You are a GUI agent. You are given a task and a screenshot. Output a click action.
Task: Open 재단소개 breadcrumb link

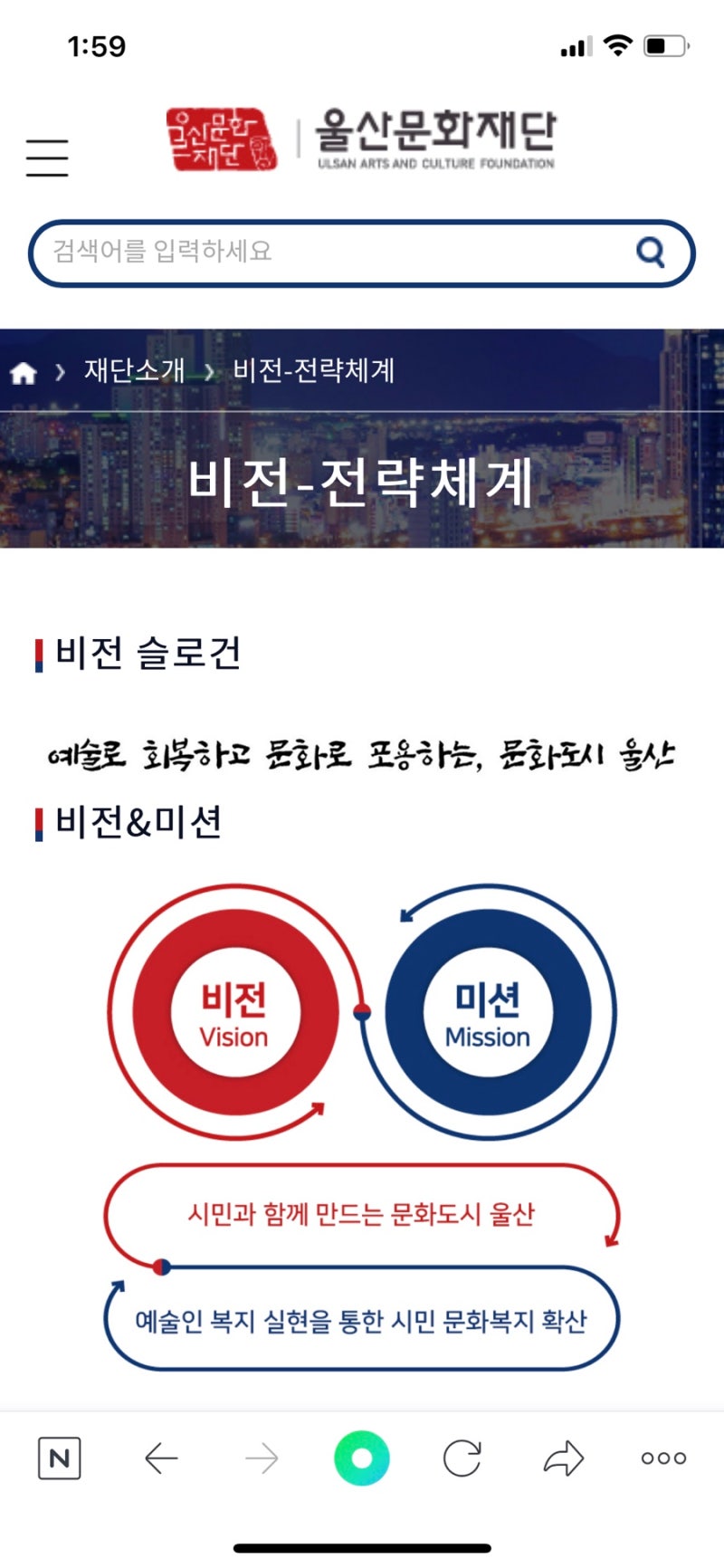(134, 370)
